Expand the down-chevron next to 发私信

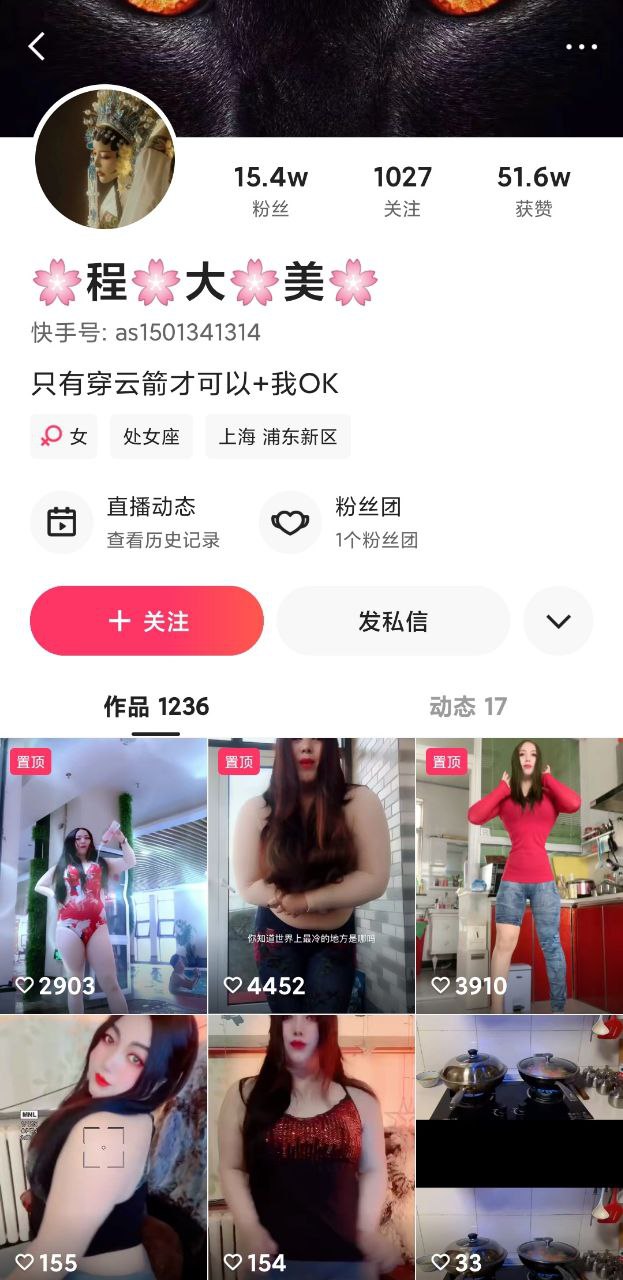click(x=558, y=621)
